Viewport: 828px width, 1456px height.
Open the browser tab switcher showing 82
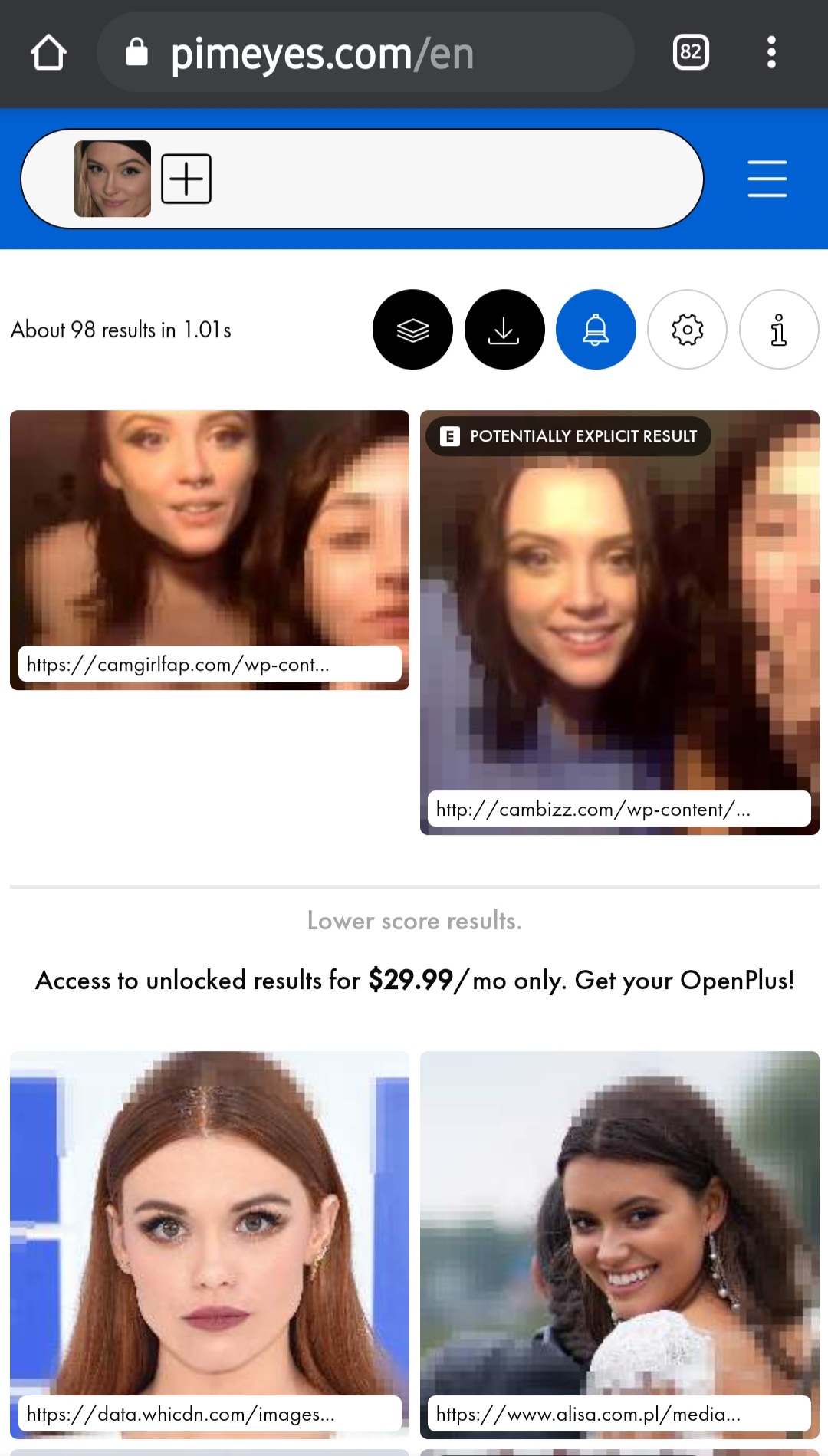[x=691, y=52]
